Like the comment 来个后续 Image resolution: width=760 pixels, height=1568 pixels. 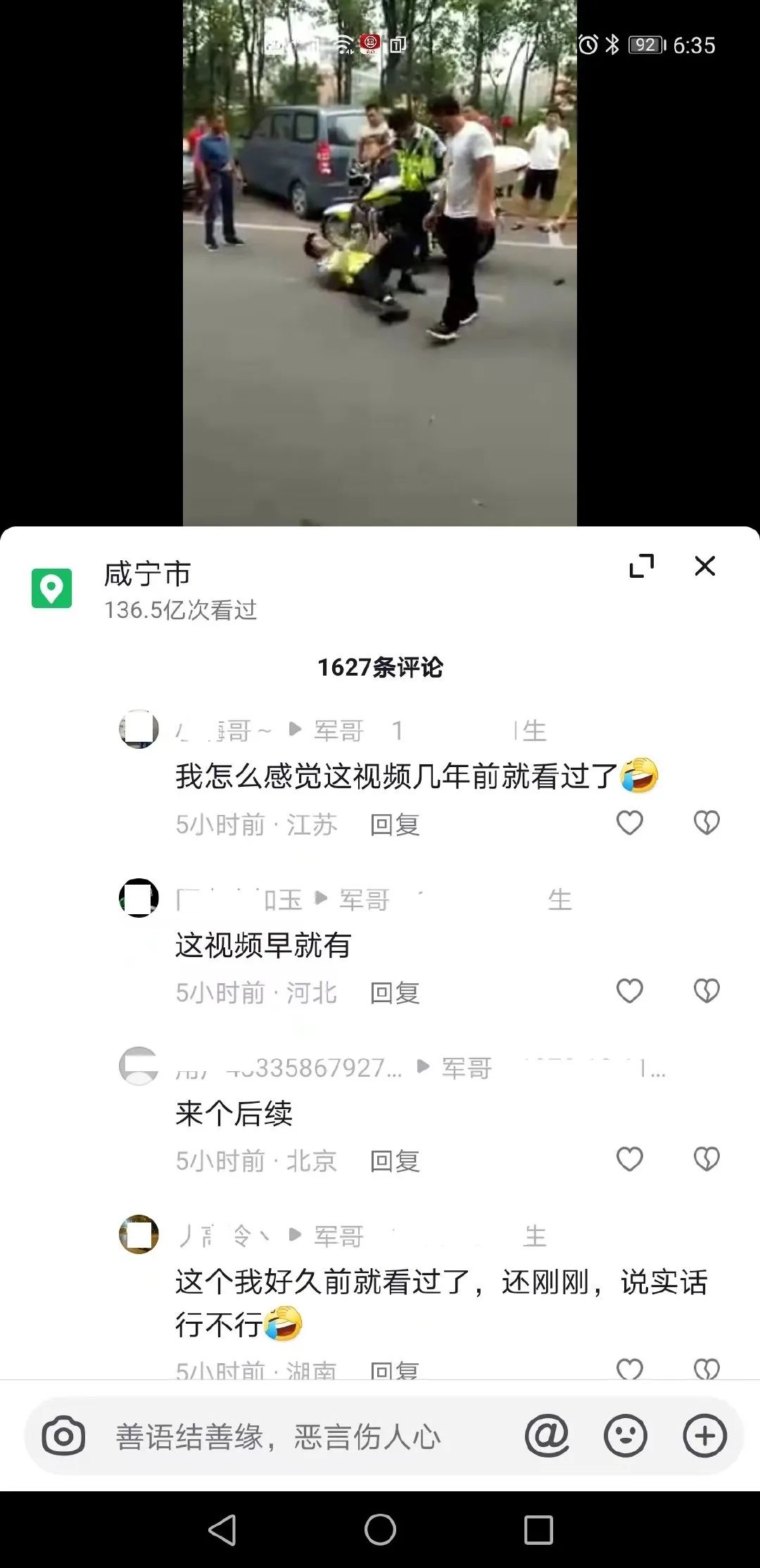[629, 1159]
